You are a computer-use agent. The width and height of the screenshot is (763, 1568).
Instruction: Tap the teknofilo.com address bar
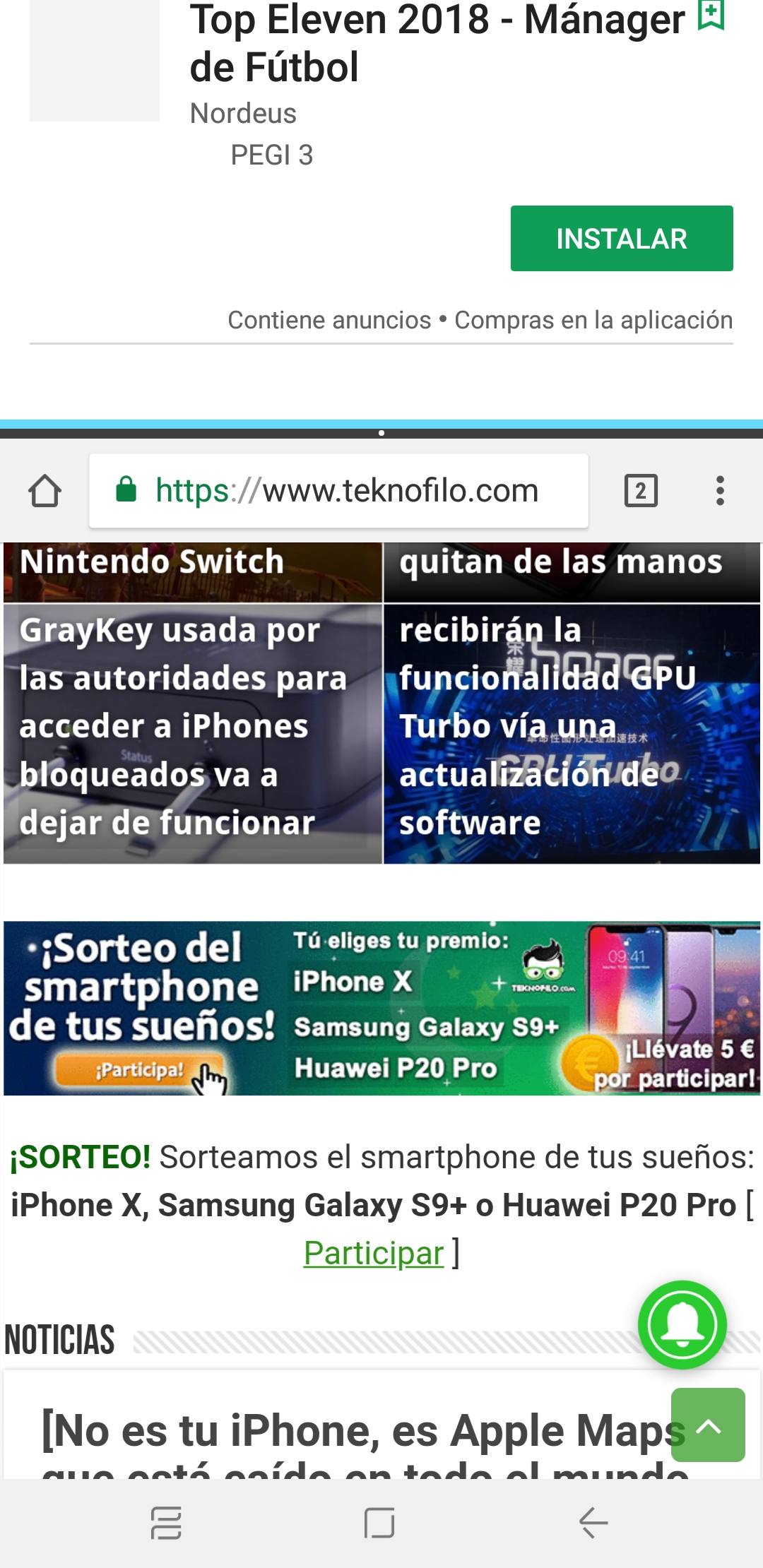coord(338,490)
